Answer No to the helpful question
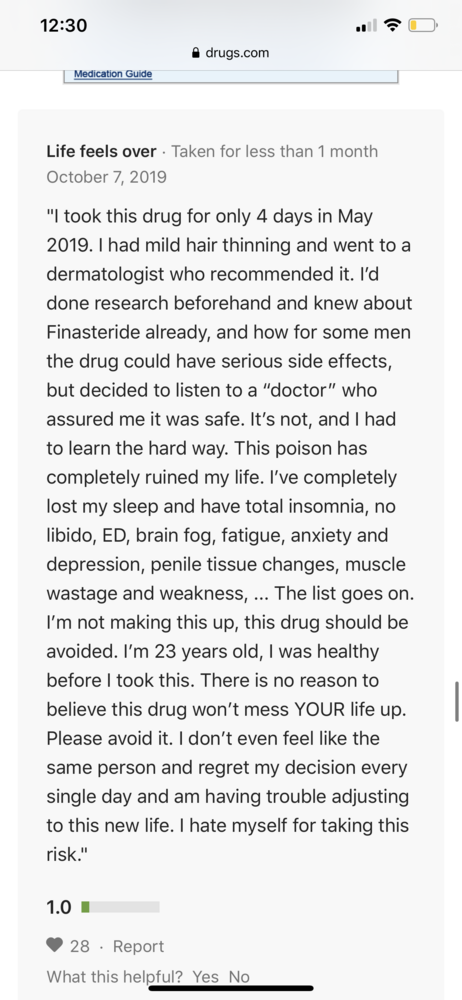The height and width of the screenshot is (1000, 462). tap(239, 976)
